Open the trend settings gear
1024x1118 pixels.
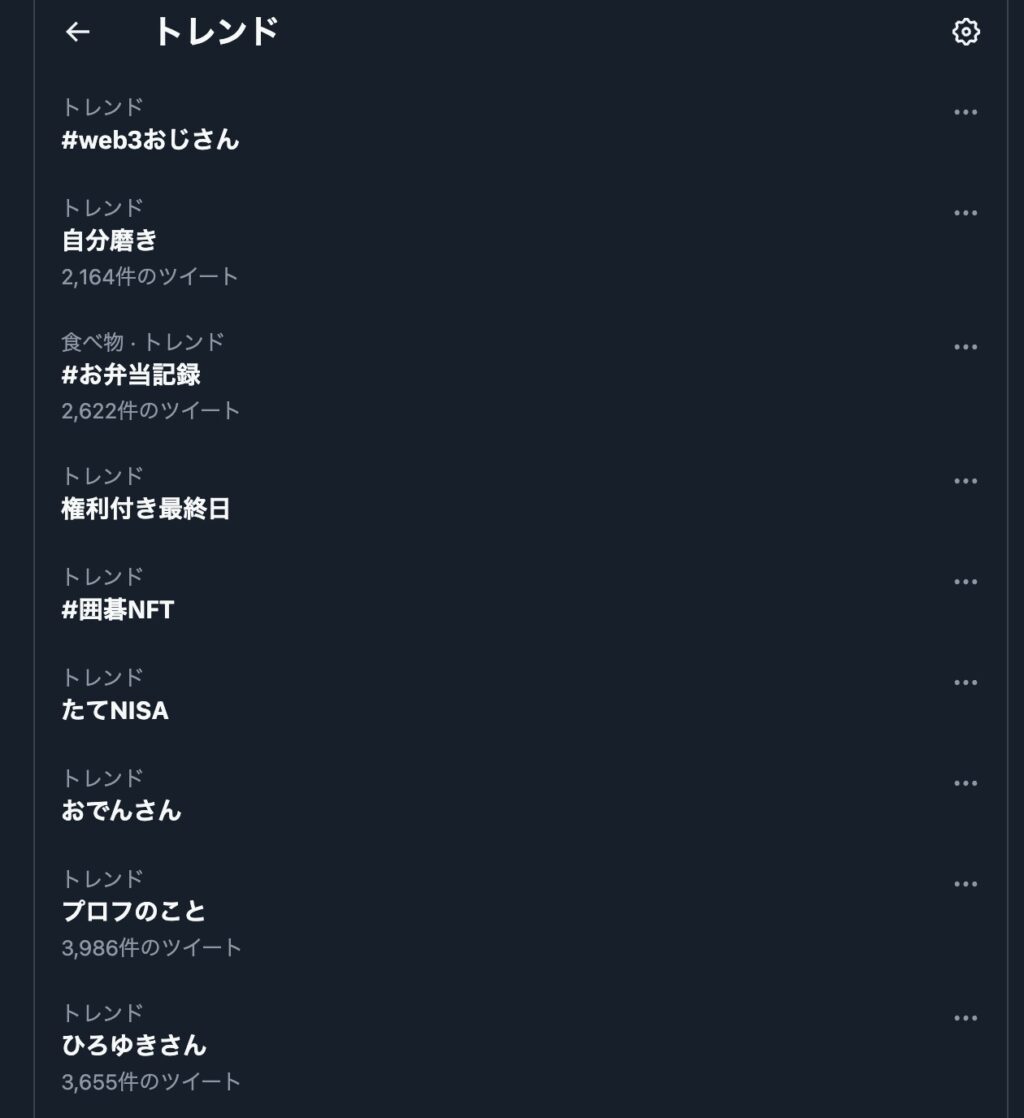(965, 32)
